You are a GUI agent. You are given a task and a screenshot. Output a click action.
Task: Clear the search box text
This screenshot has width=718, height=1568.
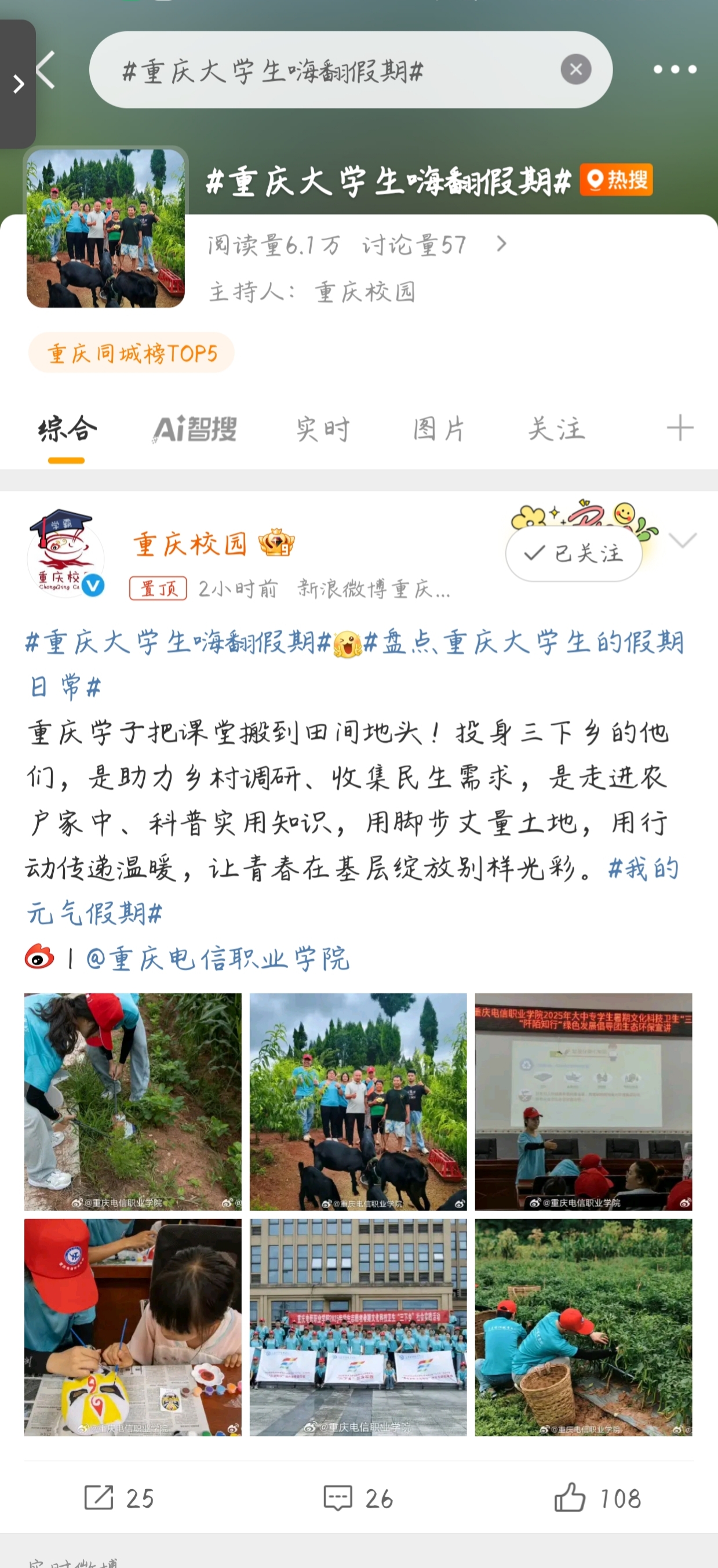tap(575, 70)
